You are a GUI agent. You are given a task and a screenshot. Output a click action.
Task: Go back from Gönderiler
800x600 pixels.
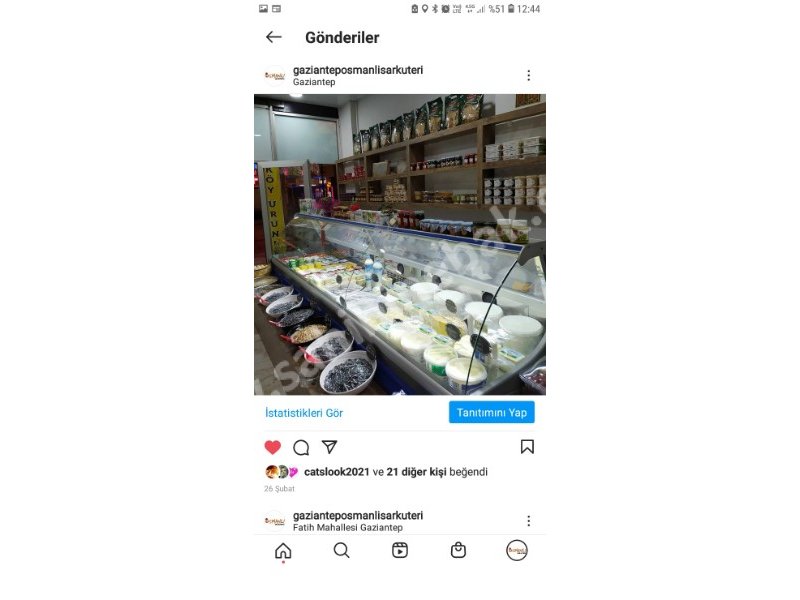[273, 37]
